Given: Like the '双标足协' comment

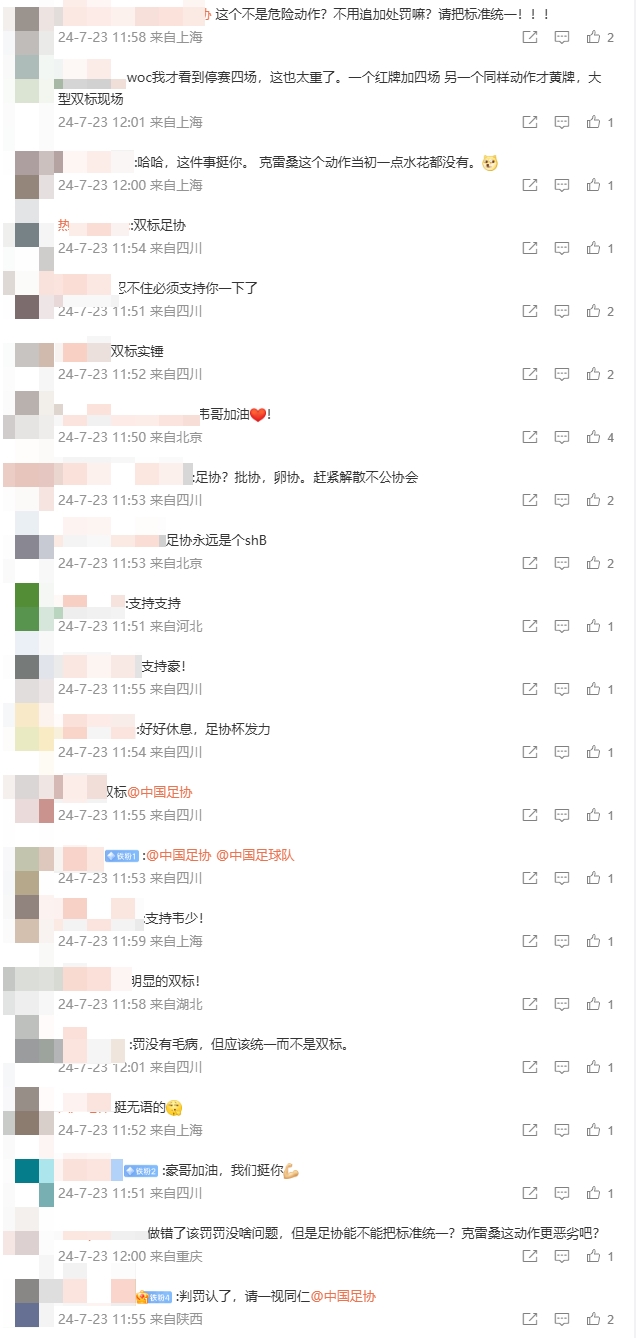Looking at the screenshot, I should click(x=594, y=248).
